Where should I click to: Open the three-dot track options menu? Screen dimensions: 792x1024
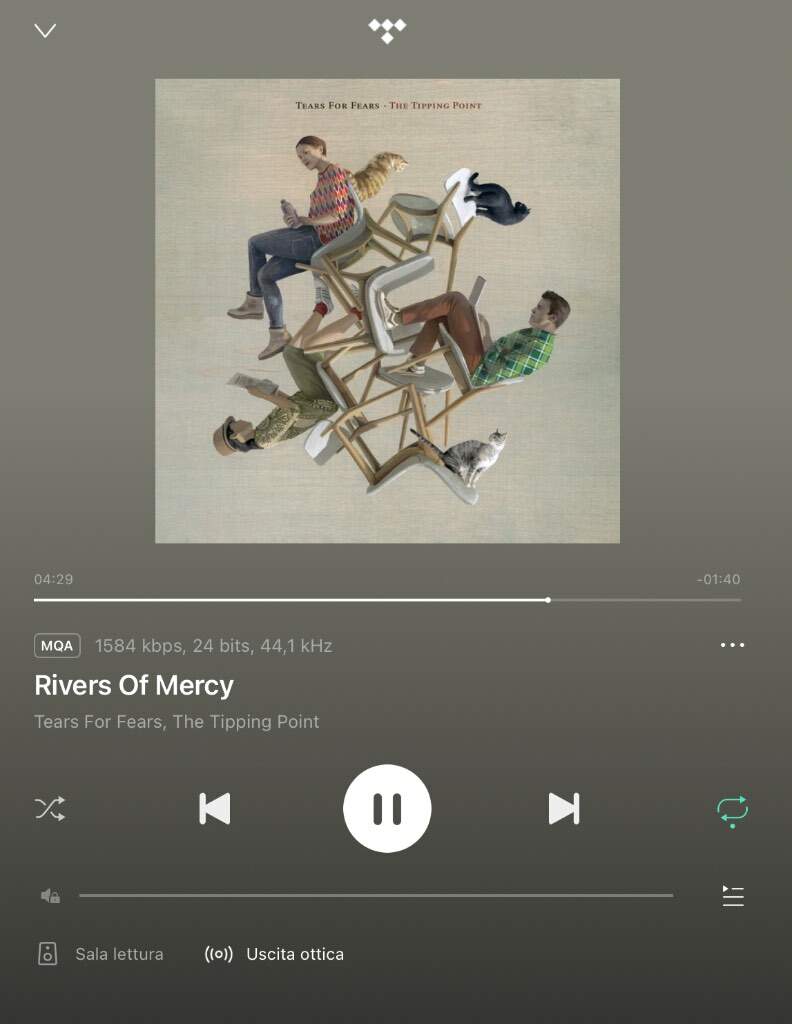tap(732, 645)
